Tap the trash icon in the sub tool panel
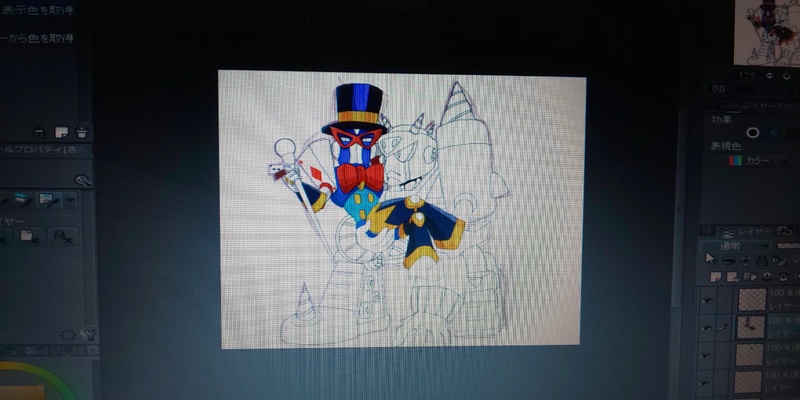The height and width of the screenshot is (400, 800). [x=82, y=132]
